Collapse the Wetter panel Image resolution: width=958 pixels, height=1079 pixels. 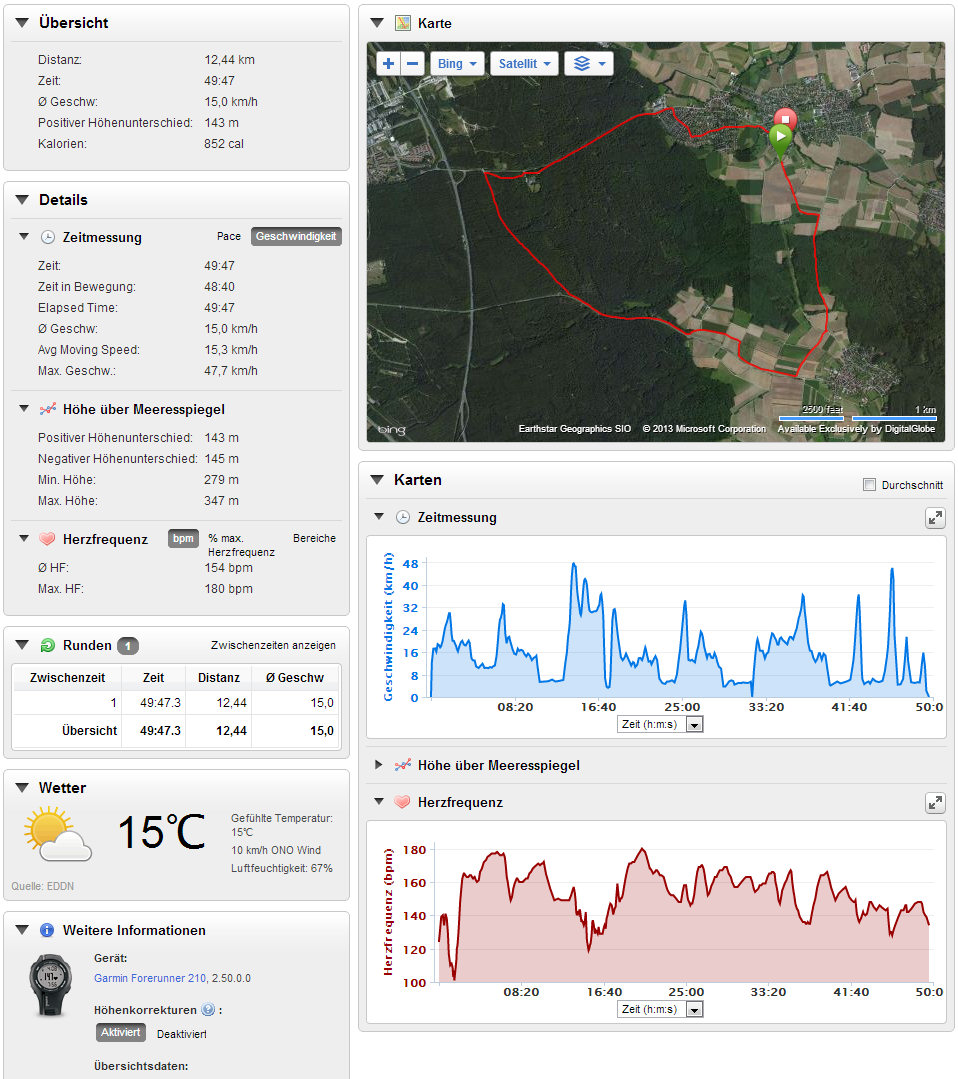(x=22, y=788)
